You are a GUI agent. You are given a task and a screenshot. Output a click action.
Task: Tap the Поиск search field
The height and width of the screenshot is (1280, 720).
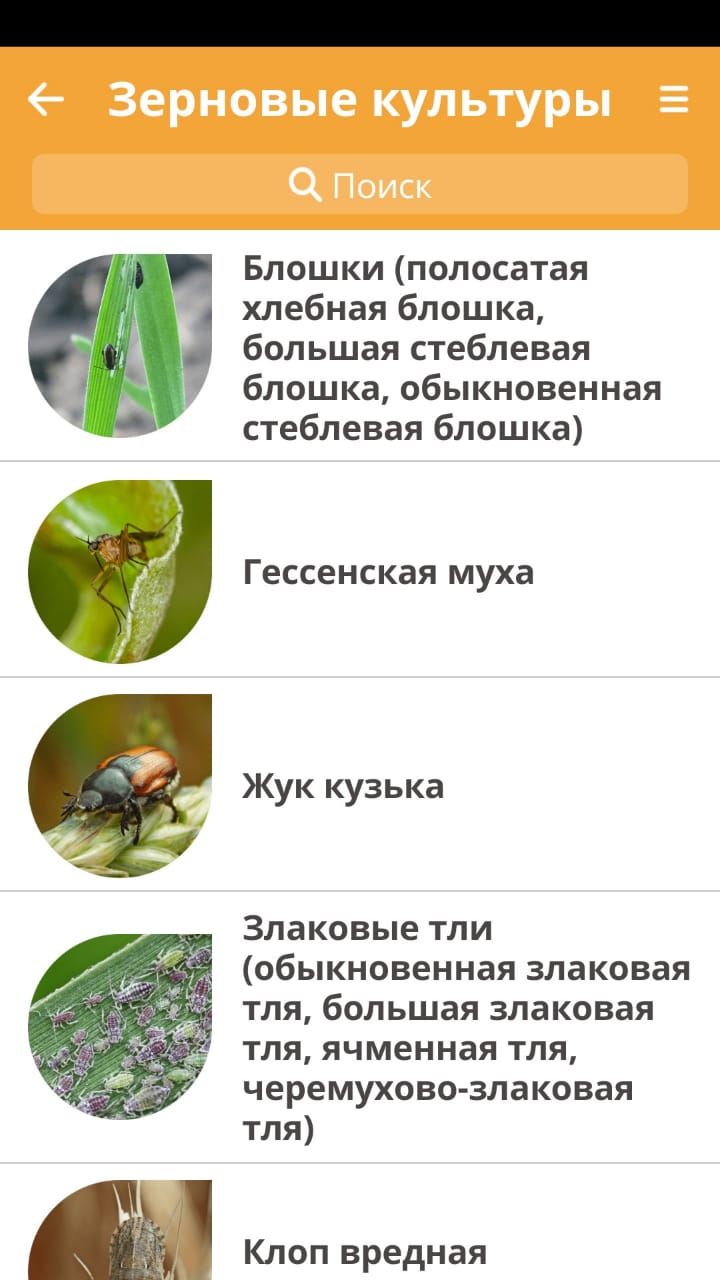pyautogui.click(x=360, y=185)
